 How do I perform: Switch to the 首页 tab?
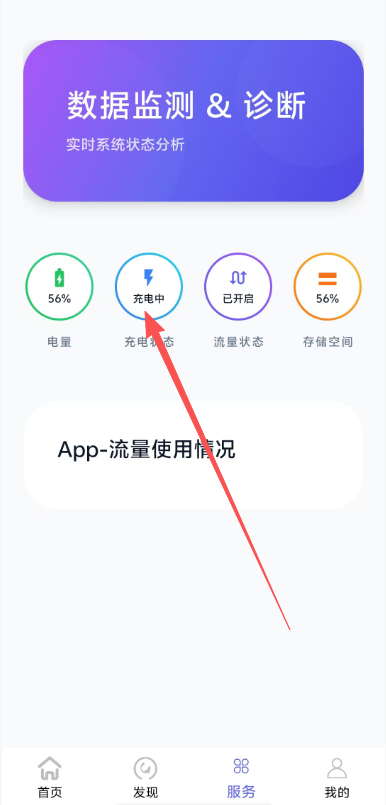50,777
